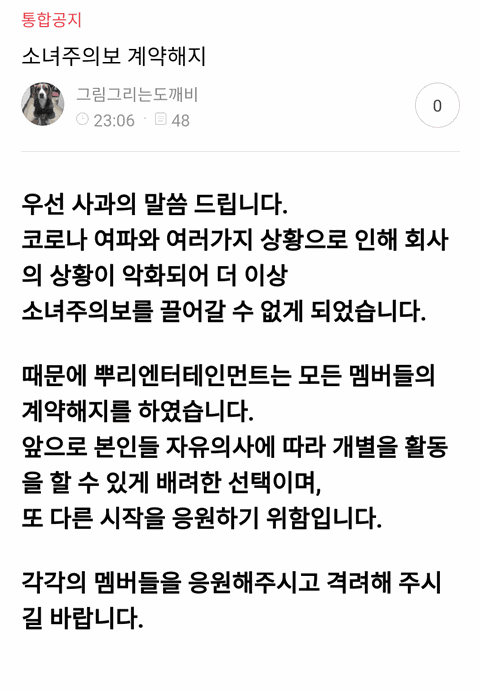Open the comments bubble showing 0
Image resolution: width=480 pixels, height=690 pixels.
tap(437, 105)
